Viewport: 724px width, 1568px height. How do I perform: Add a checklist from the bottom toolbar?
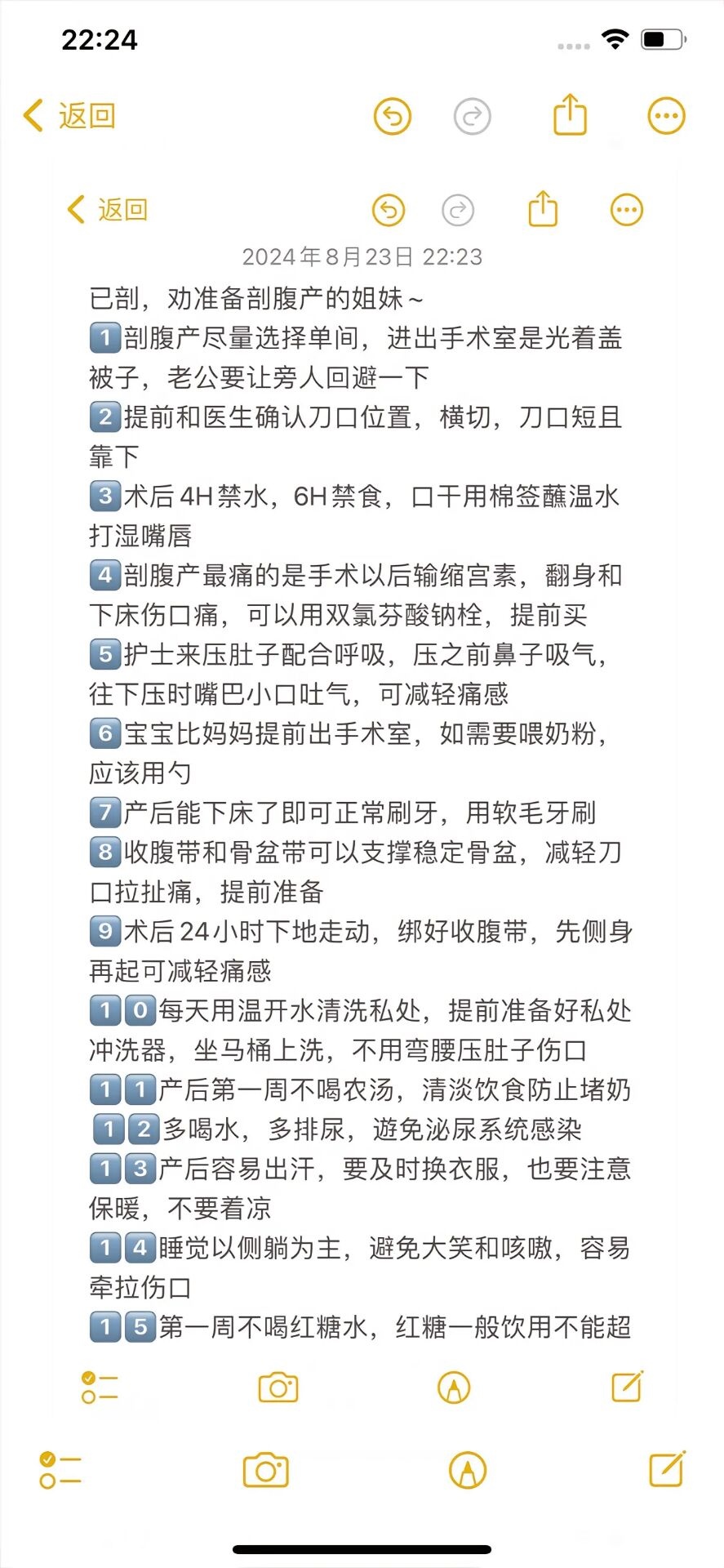60,1471
